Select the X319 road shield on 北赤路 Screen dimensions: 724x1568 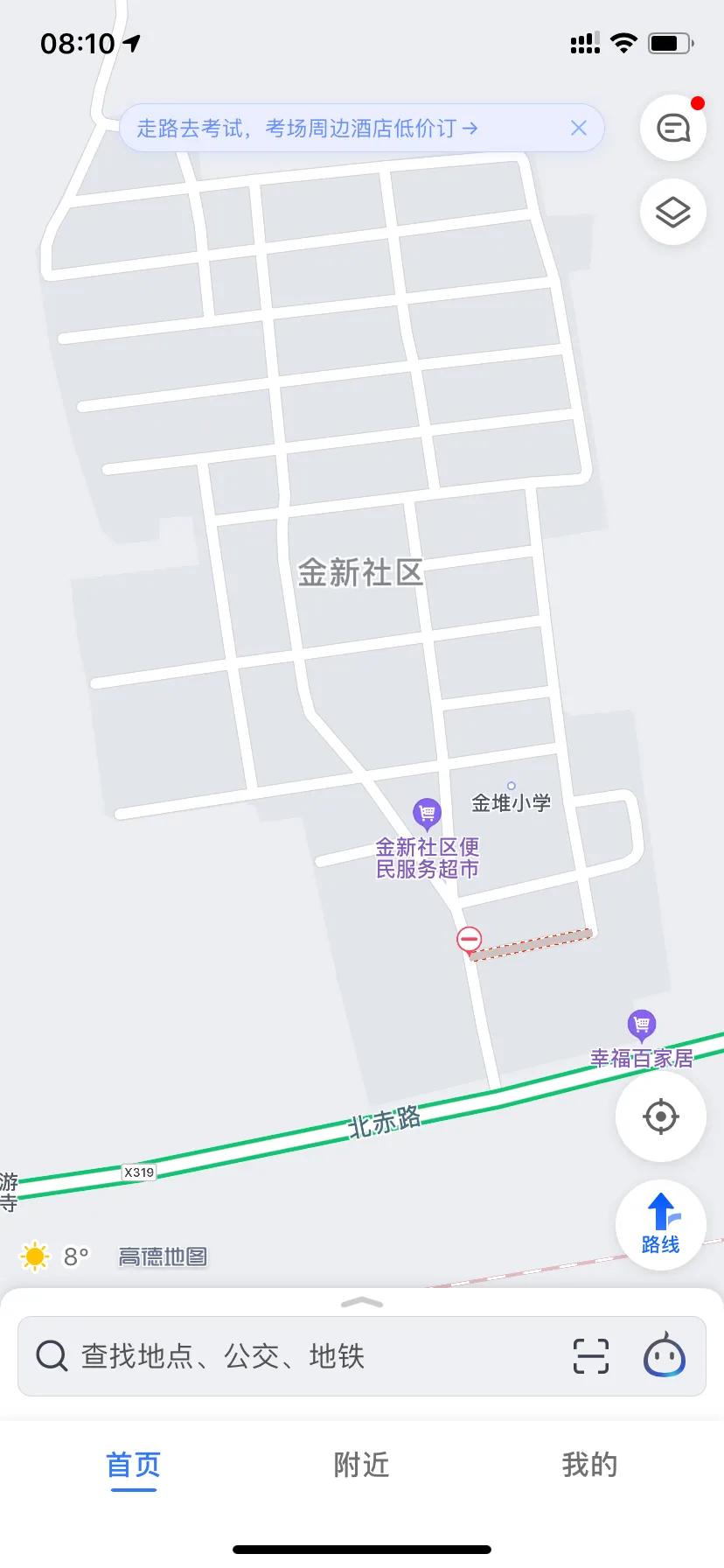coord(137,1172)
